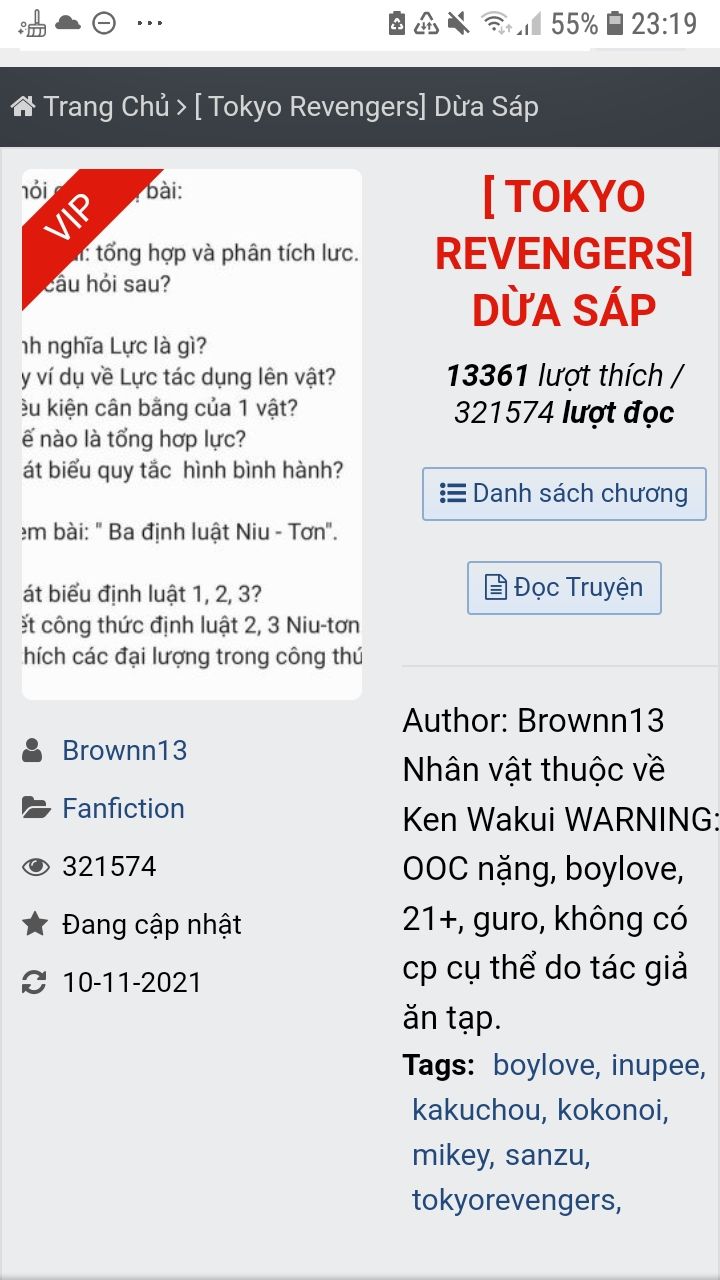720x1280 pixels.
Task: Select the boylove tag
Action: click(545, 1065)
